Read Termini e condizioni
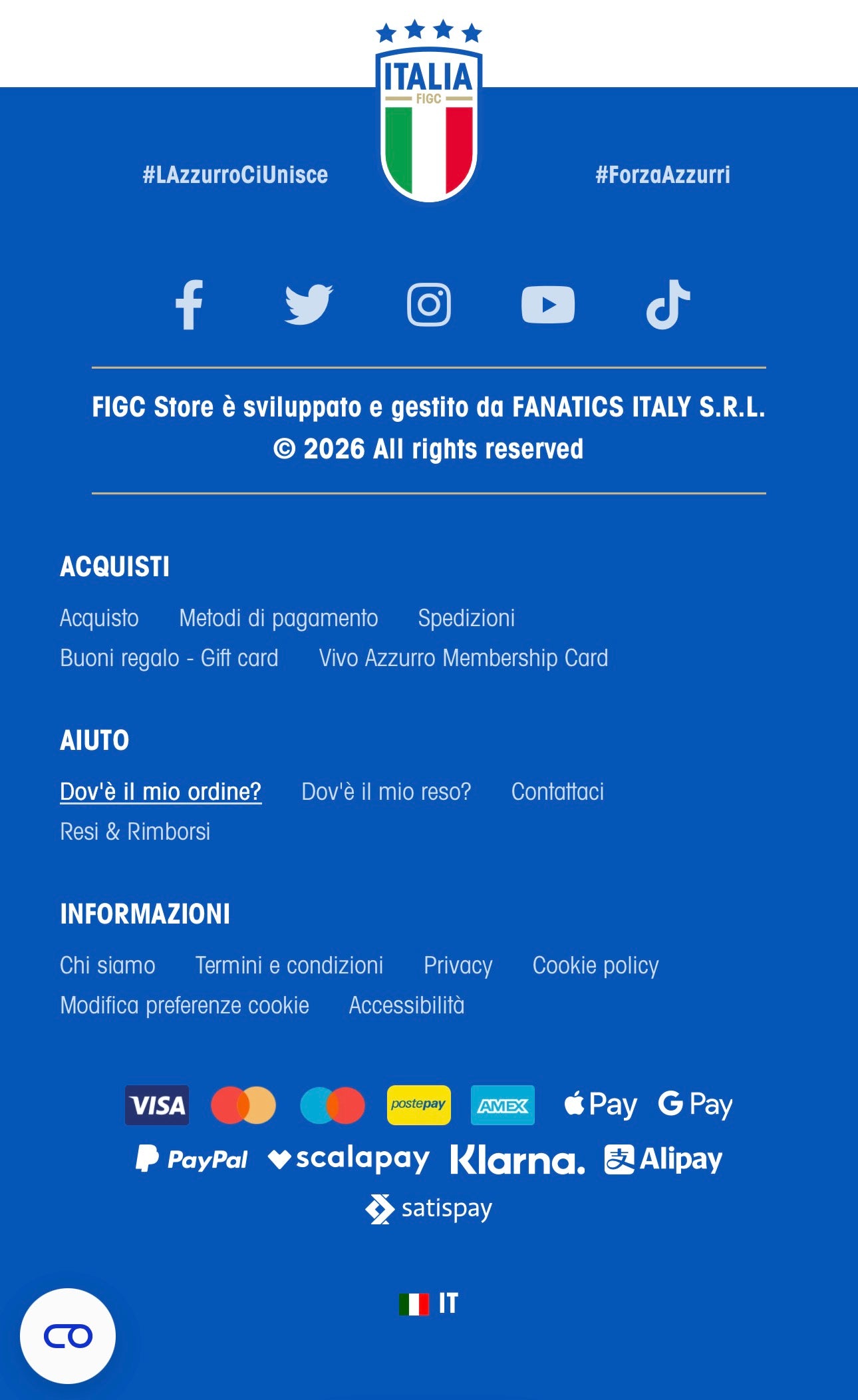Viewport: 858px width, 1400px height. click(x=289, y=965)
